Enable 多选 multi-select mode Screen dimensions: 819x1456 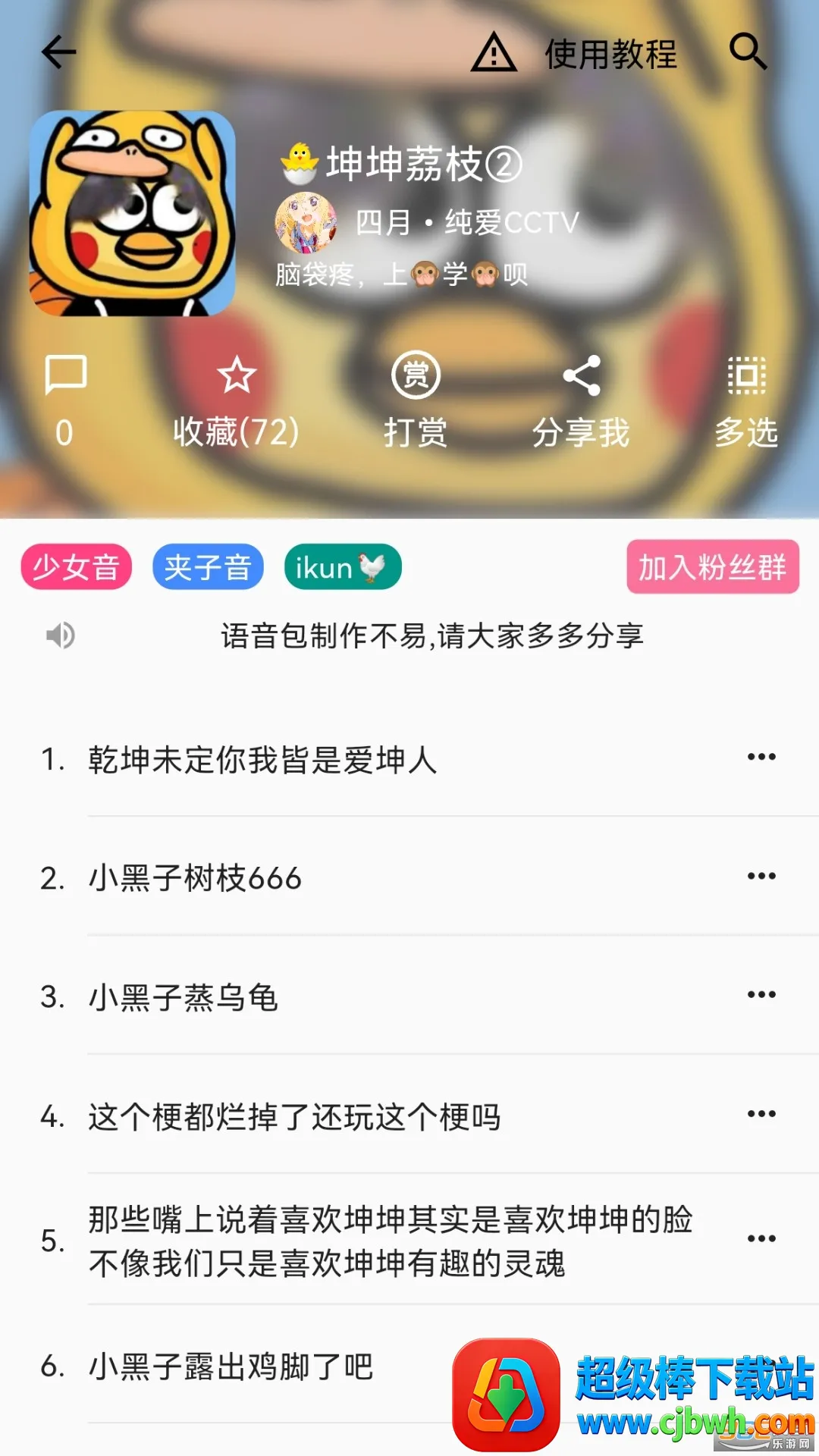pyautogui.click(x=746, y=400)
